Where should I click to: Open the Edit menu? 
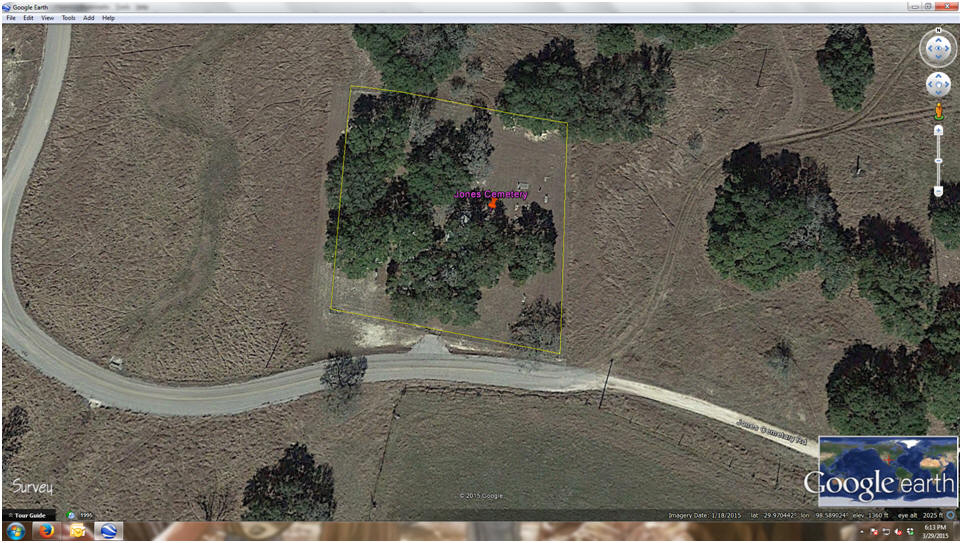coord(28,18)
